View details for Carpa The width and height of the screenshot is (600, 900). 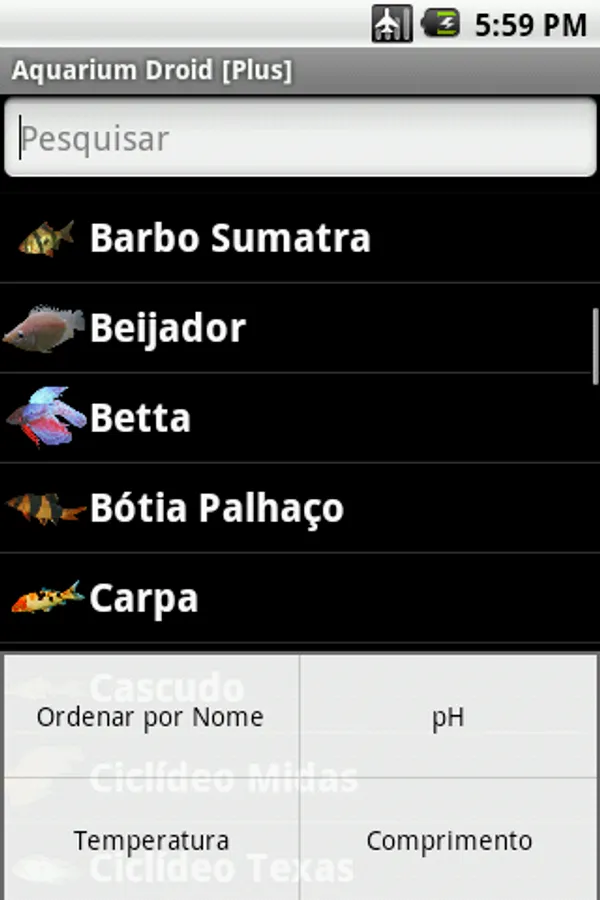[144, 598]
